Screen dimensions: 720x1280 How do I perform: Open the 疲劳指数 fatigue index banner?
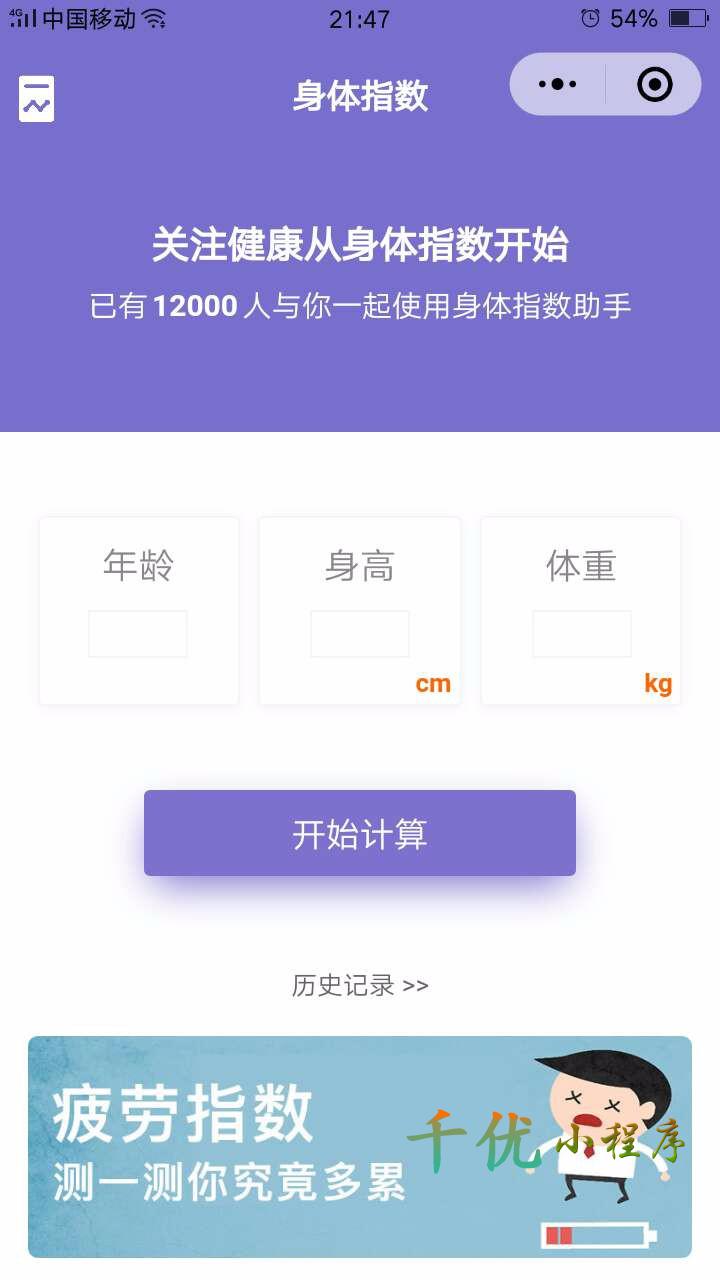click(360, 1146)
